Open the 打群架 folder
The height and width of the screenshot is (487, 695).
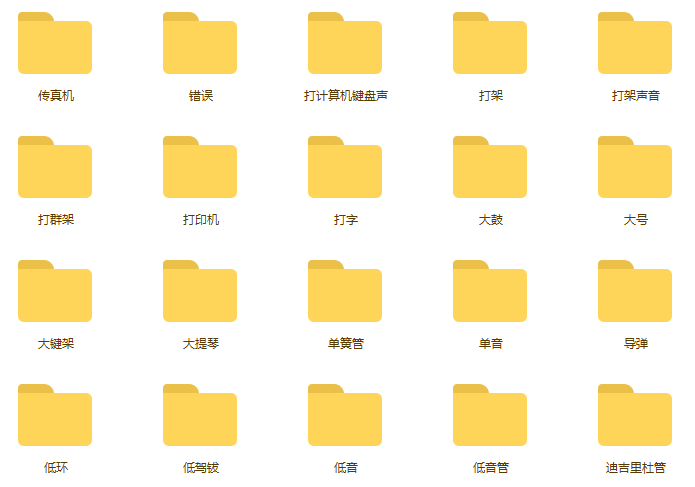coord(55,169)
